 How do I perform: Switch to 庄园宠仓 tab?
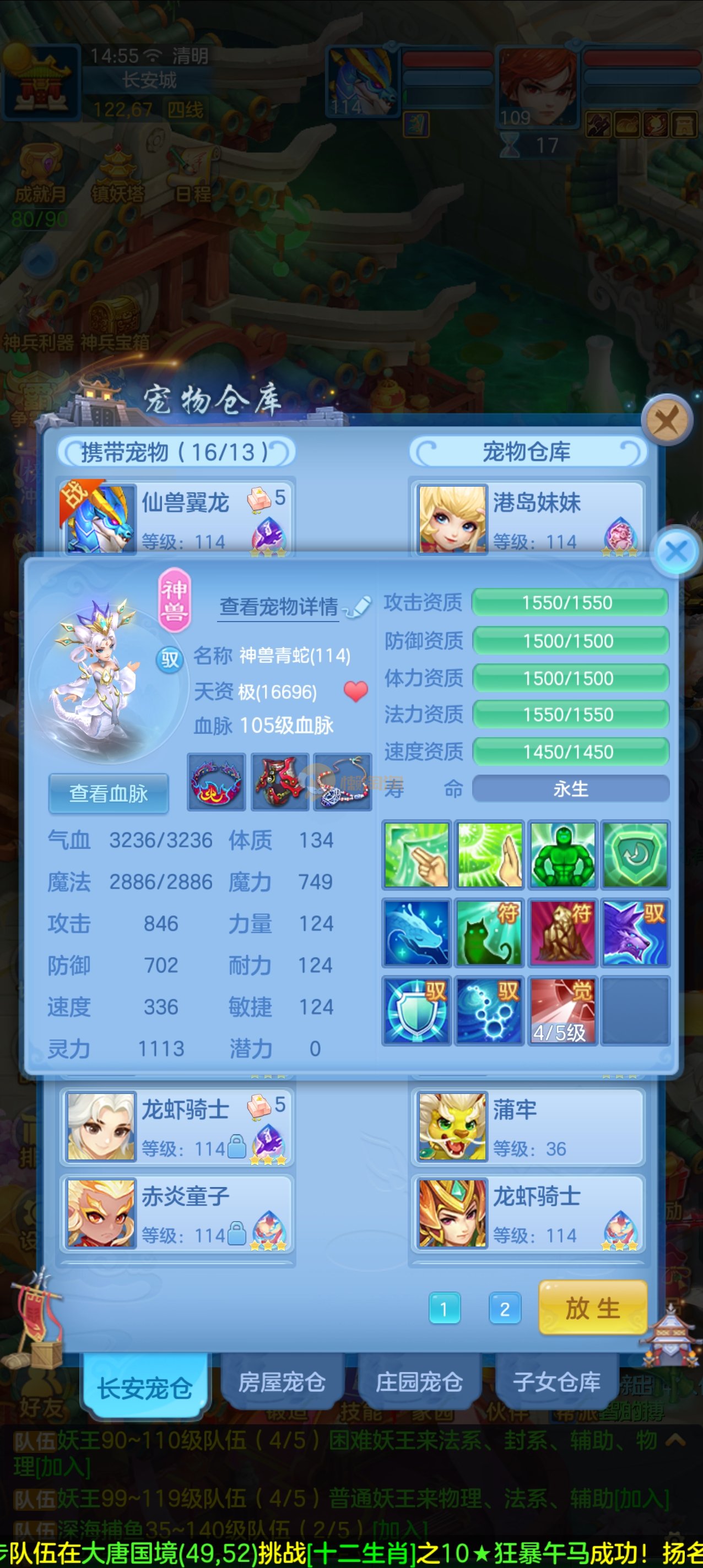pyautogui.click(x=419, y=1382)
